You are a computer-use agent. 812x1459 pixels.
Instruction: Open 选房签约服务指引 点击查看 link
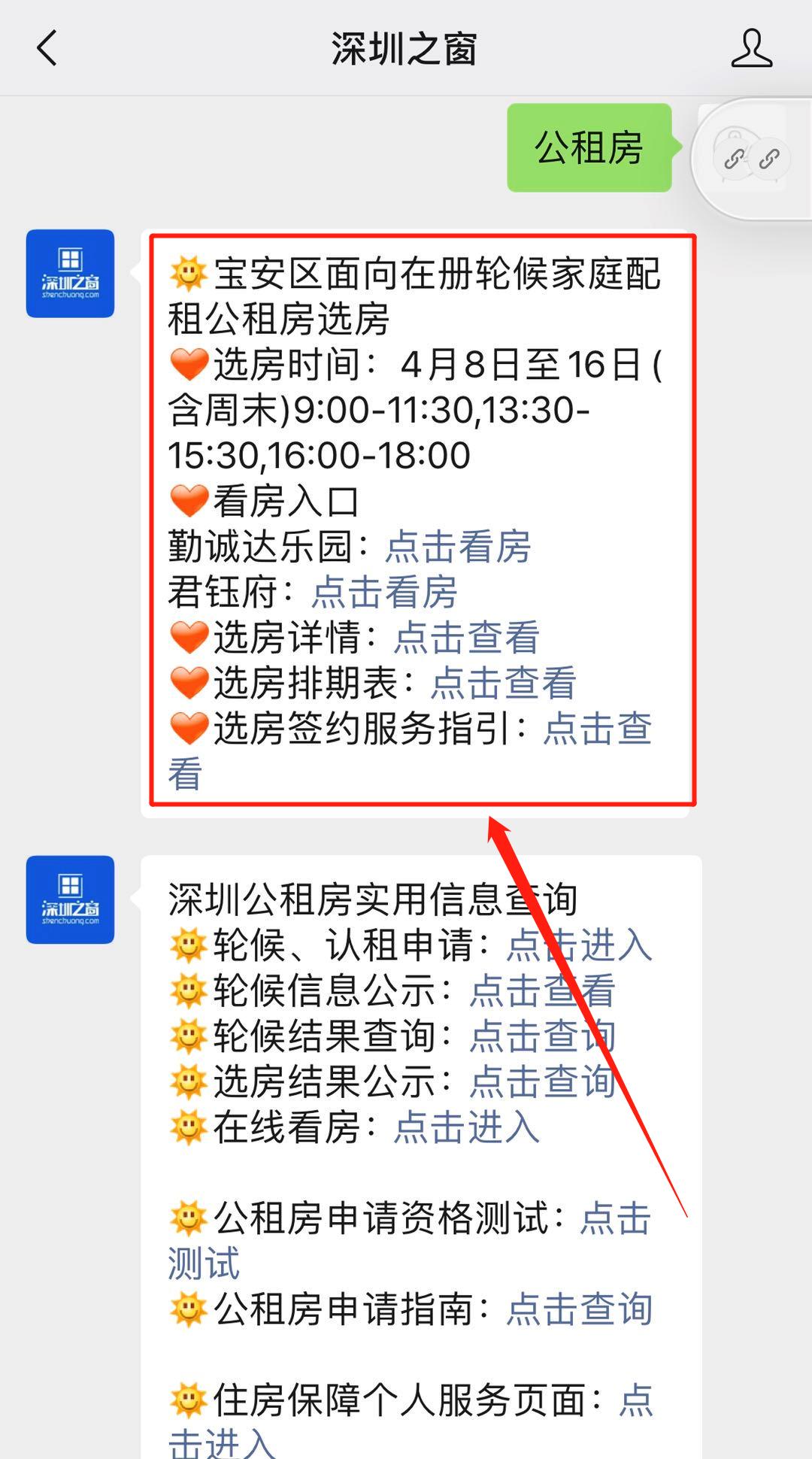pos(597,729)
